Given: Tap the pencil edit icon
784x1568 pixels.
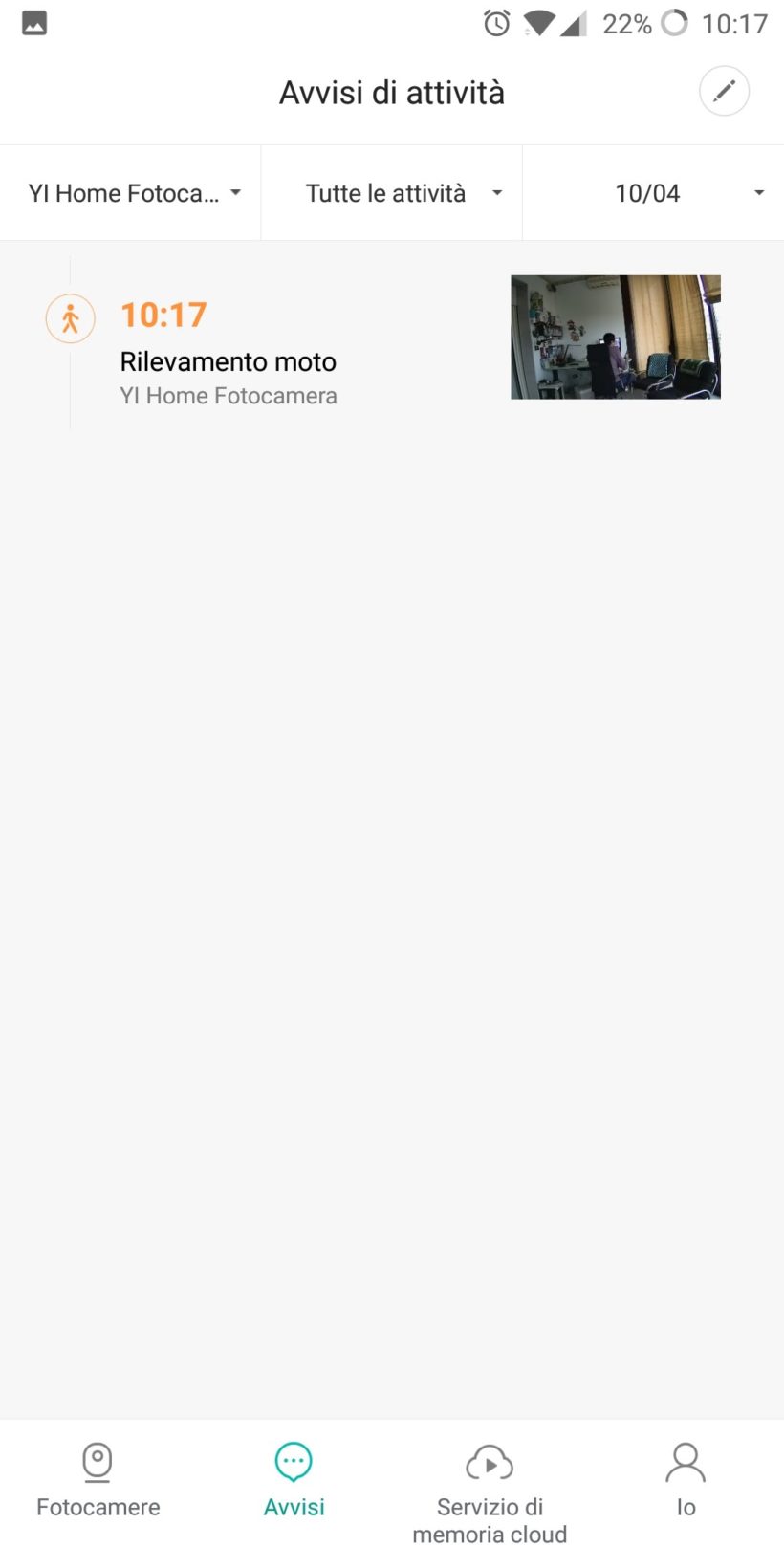Looking at the screenshot, I should (724, 92).
